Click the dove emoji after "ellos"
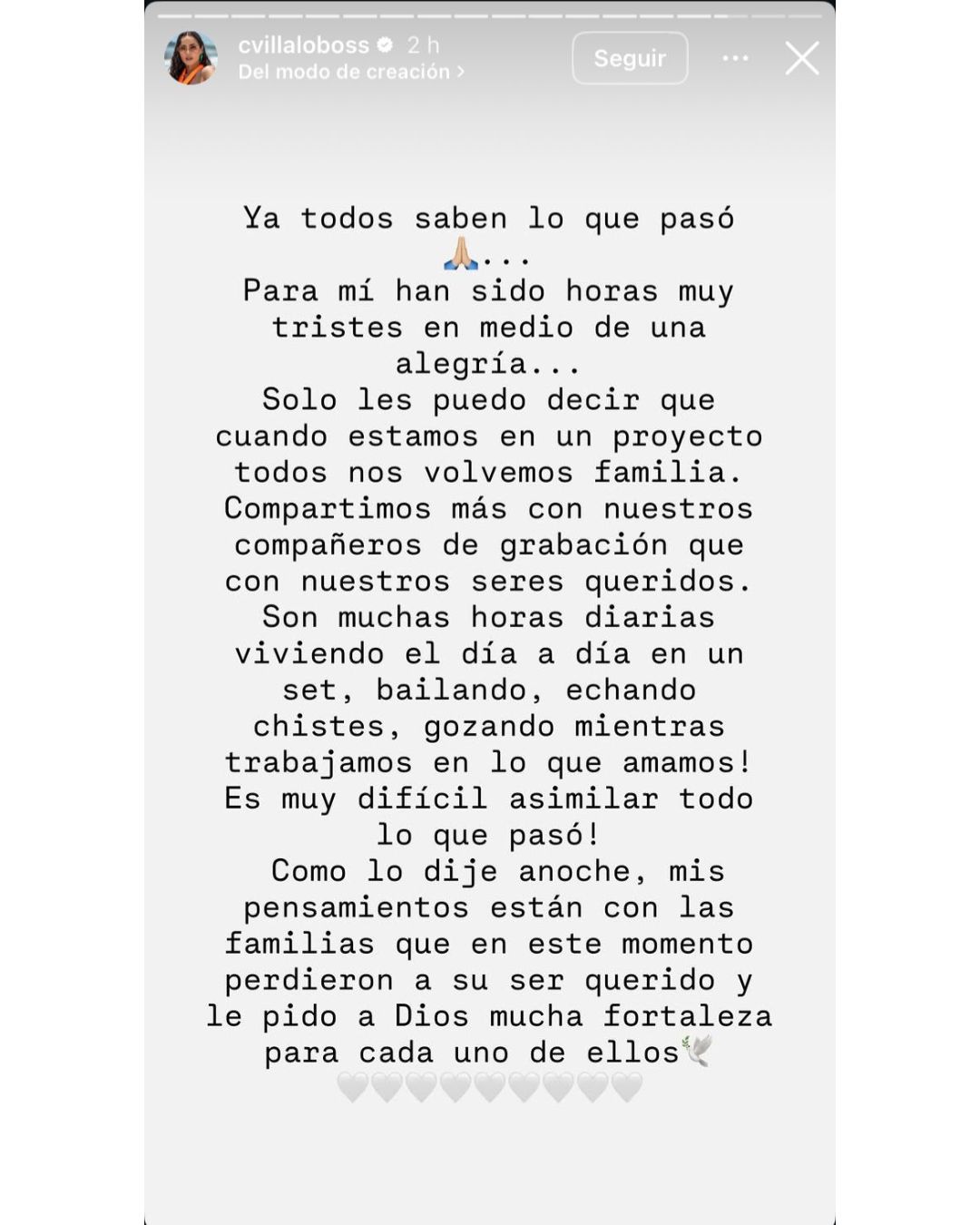This screenshot has width=980, height=1225. 695,1051
